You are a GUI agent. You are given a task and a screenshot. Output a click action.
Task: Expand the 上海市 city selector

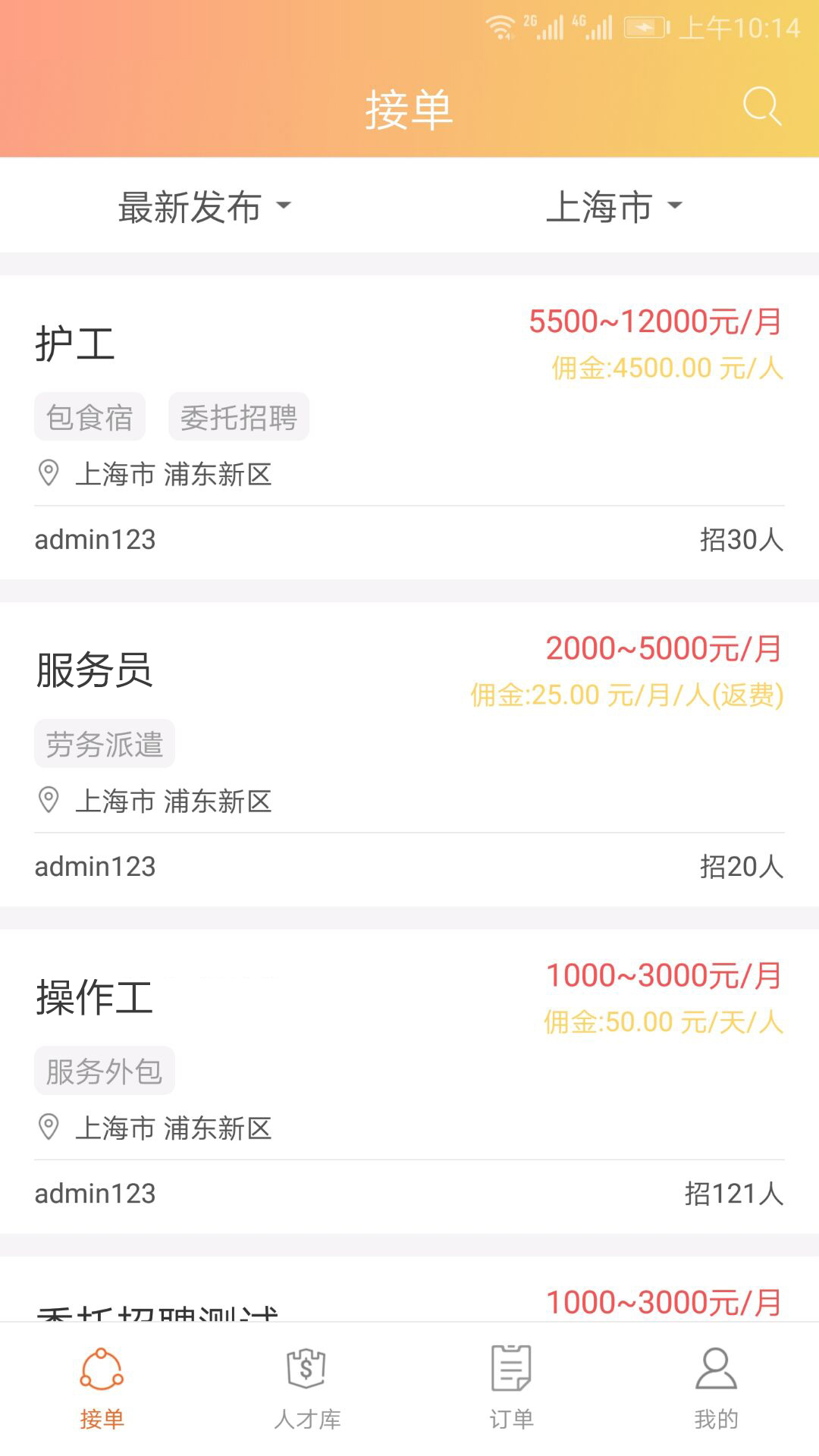tap(614, 206)
